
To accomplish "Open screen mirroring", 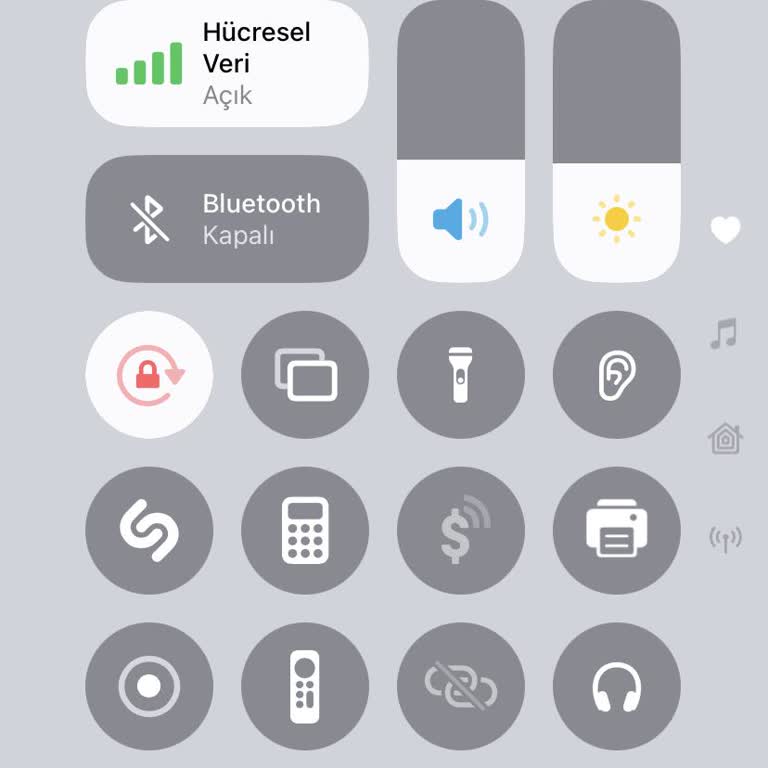I will coord(305,375).
